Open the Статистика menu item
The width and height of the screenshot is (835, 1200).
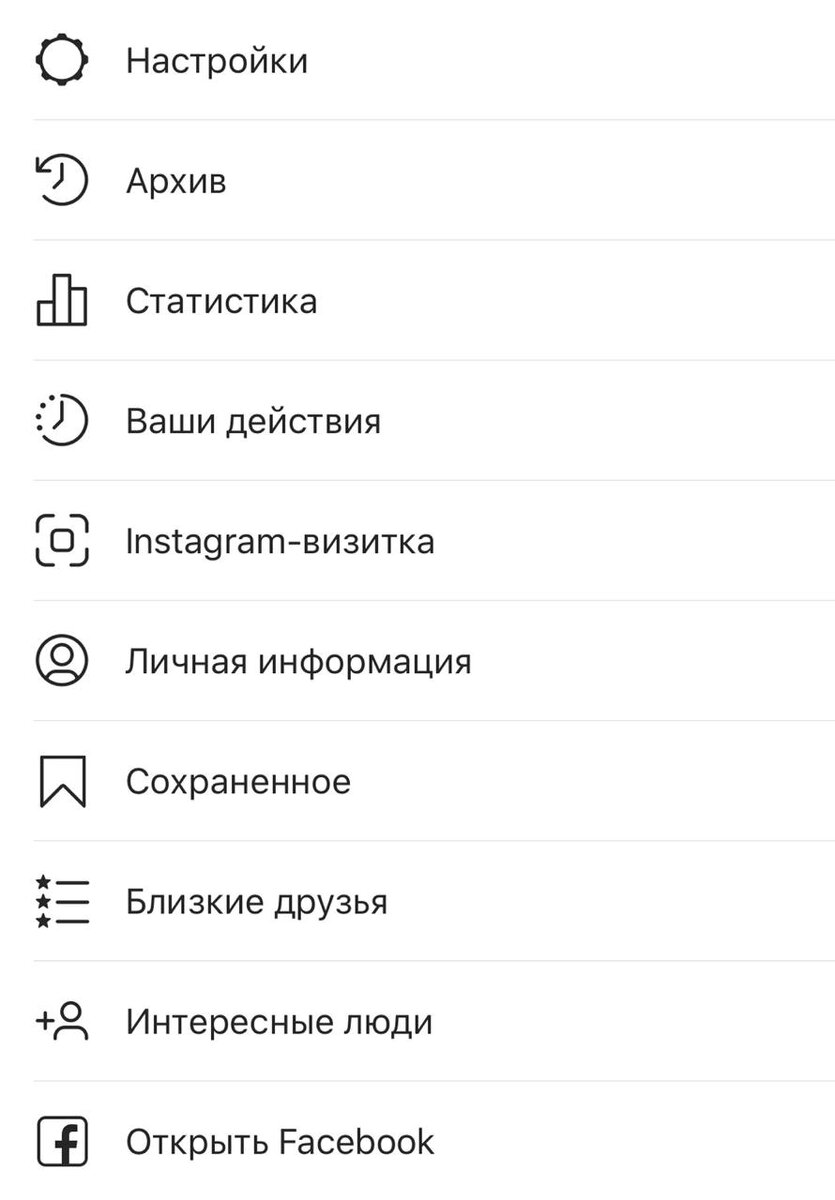pos(221,300)
